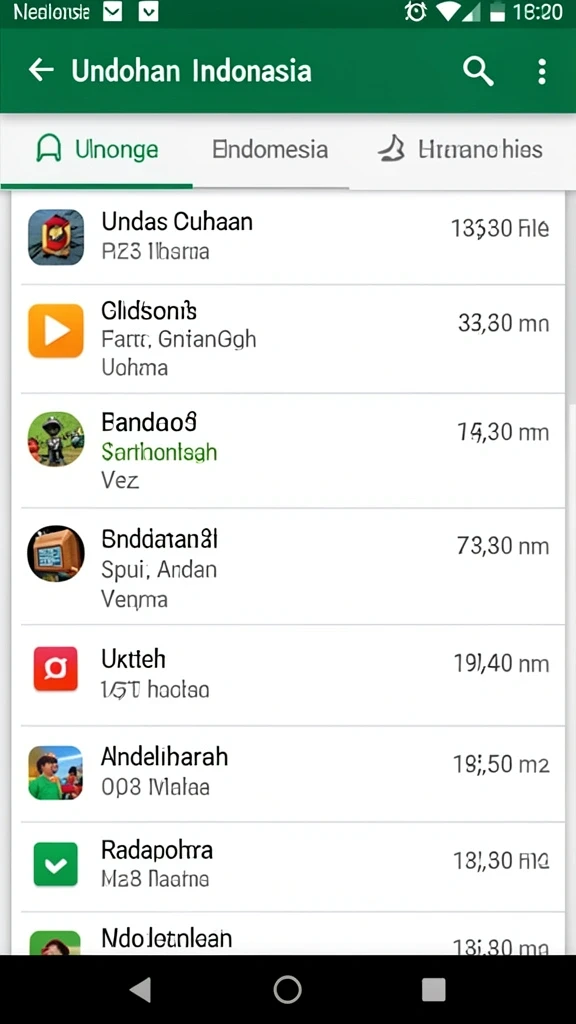This screenshot has height=1024, width=576.
Task: Open the three-dot overflow menu
Action: (x=541, y=71)
